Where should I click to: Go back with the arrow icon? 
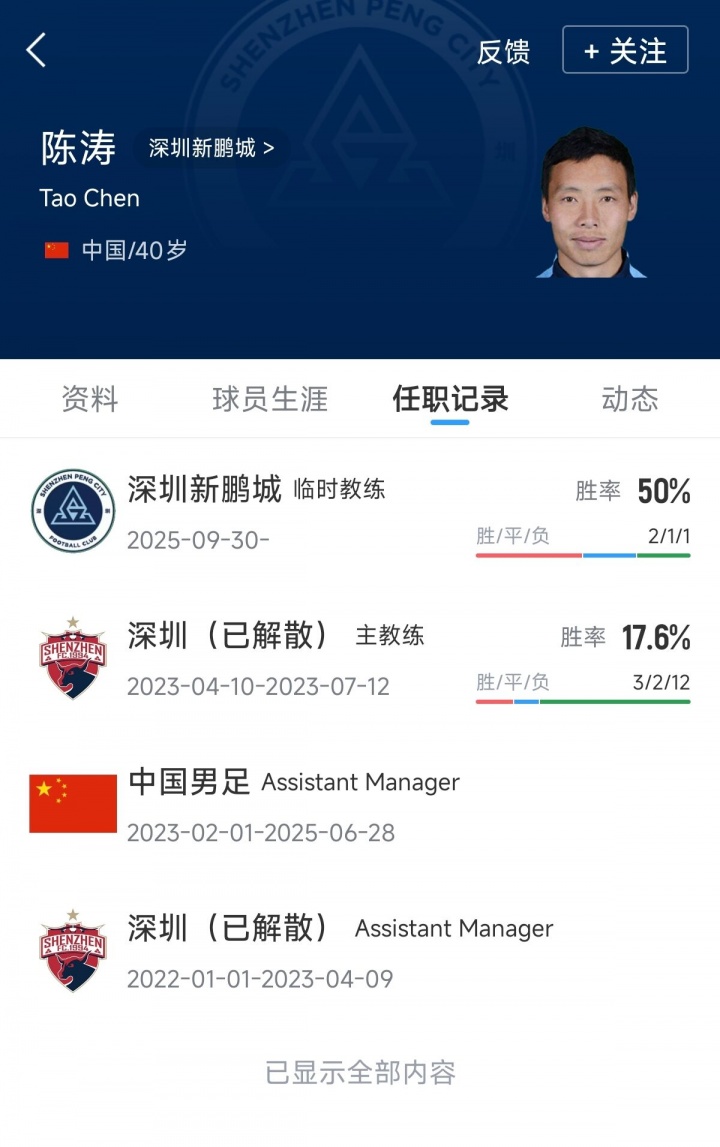pos(37,50)
